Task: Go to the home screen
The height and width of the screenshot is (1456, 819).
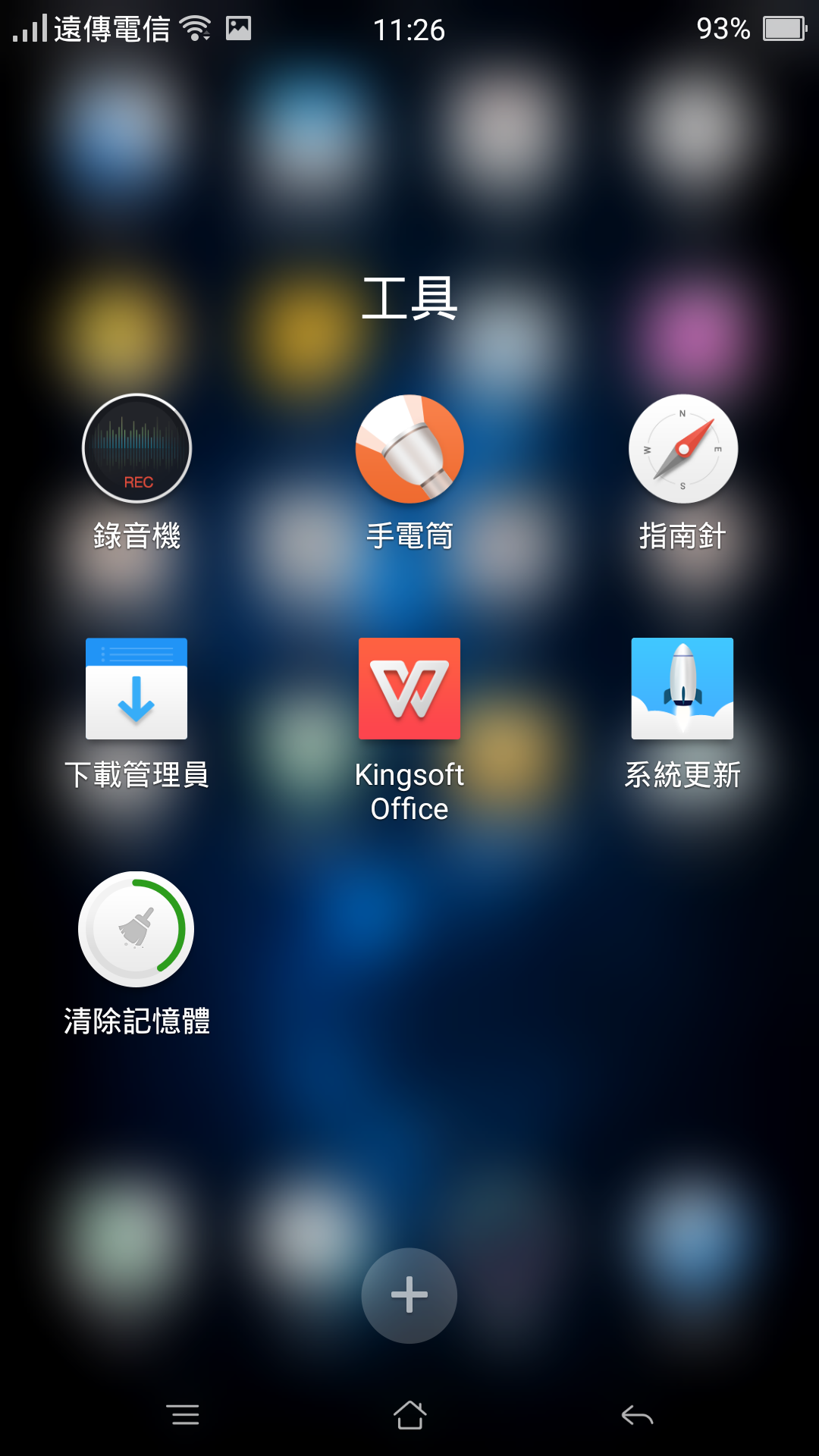Action: (409, 1415)
